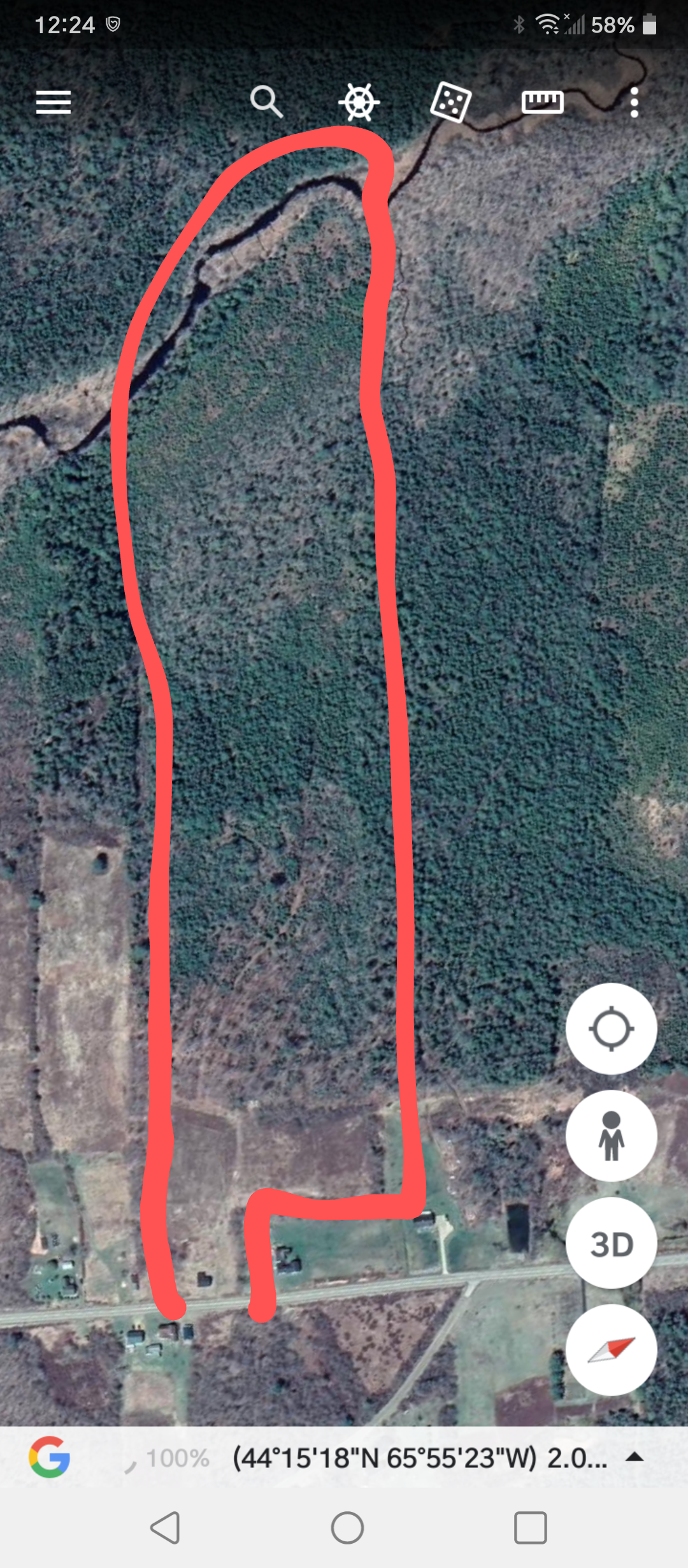Viewport: 688px width, 1568px height.
Task: Center map on my location
Action: [611, 1029]
